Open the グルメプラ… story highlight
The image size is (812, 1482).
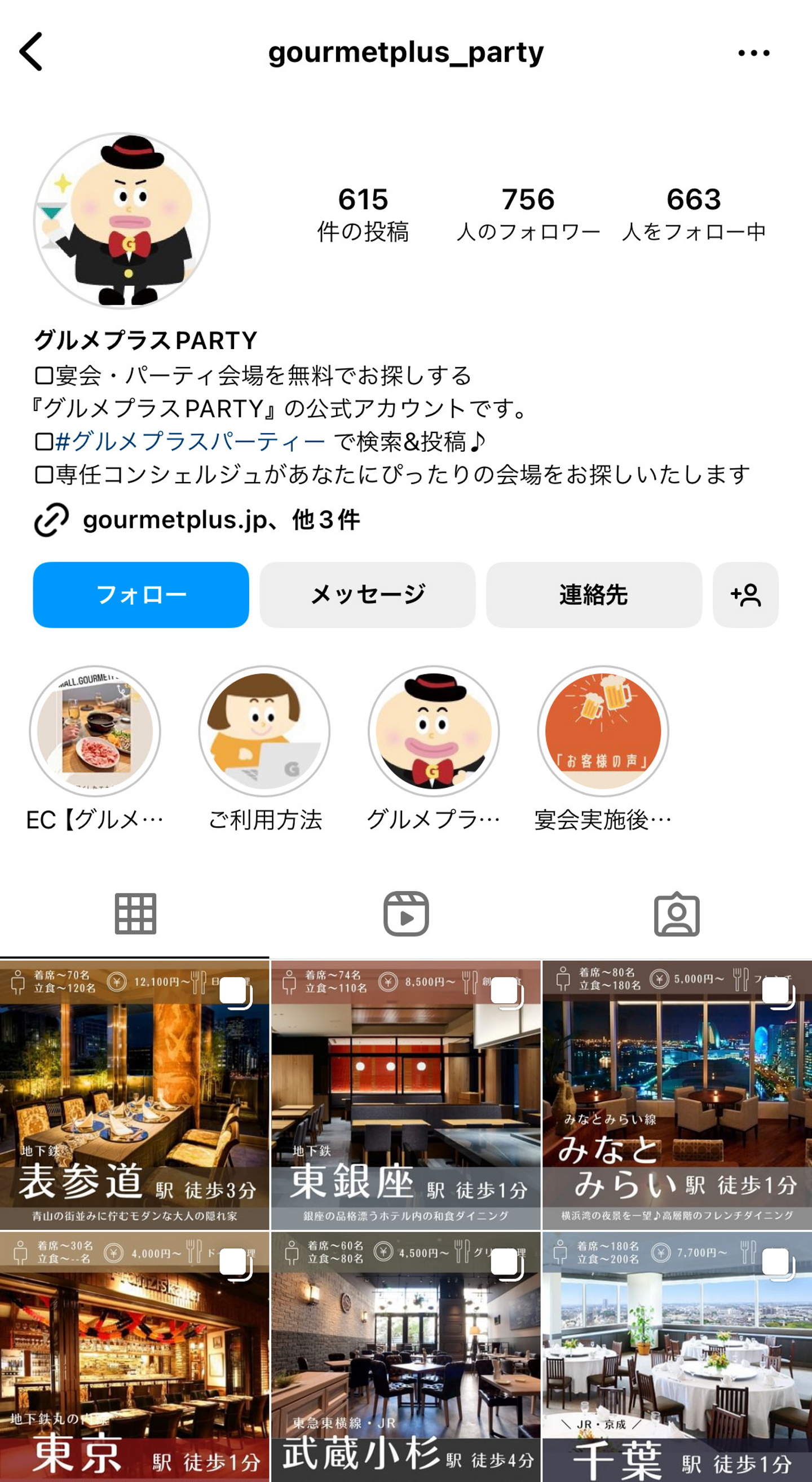click(434, 731)
